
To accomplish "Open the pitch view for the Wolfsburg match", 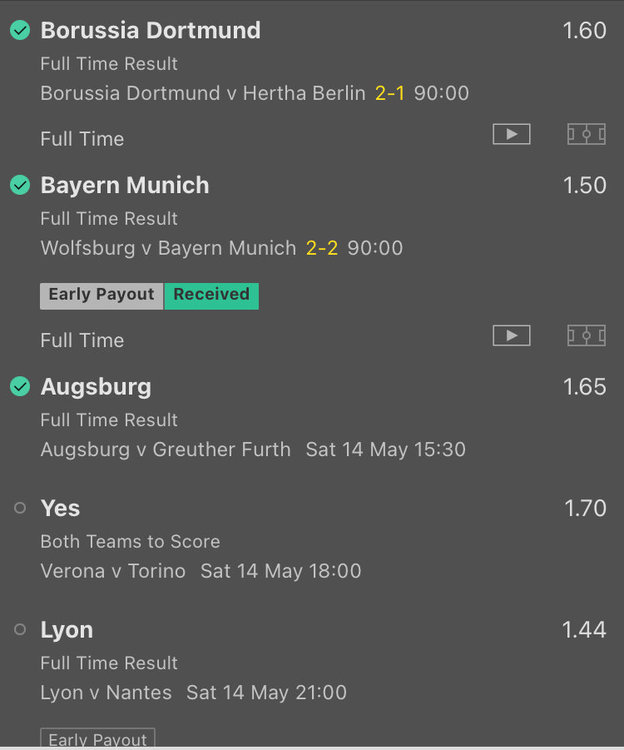I will (x=586, y=336).
